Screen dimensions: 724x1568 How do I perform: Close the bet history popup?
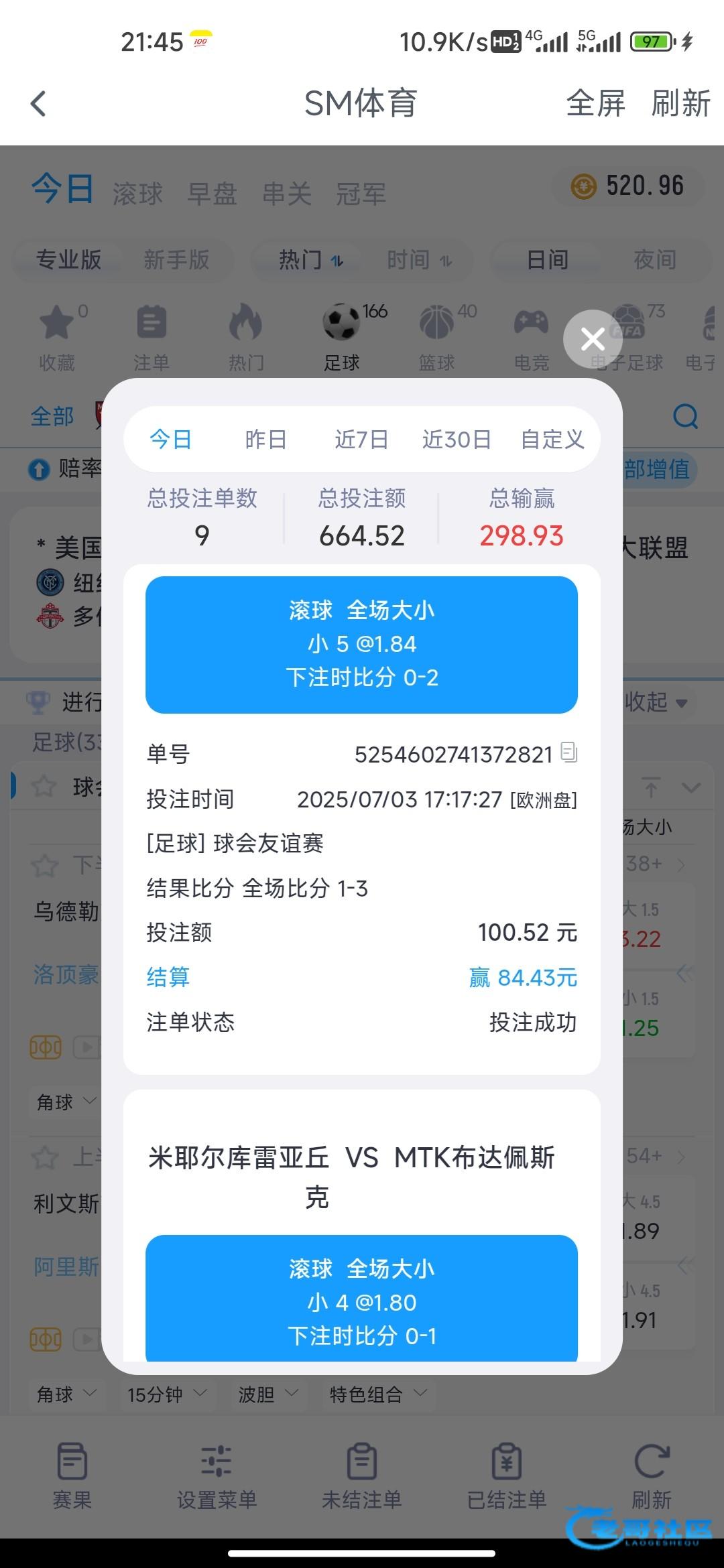click(x=593, y=339)
